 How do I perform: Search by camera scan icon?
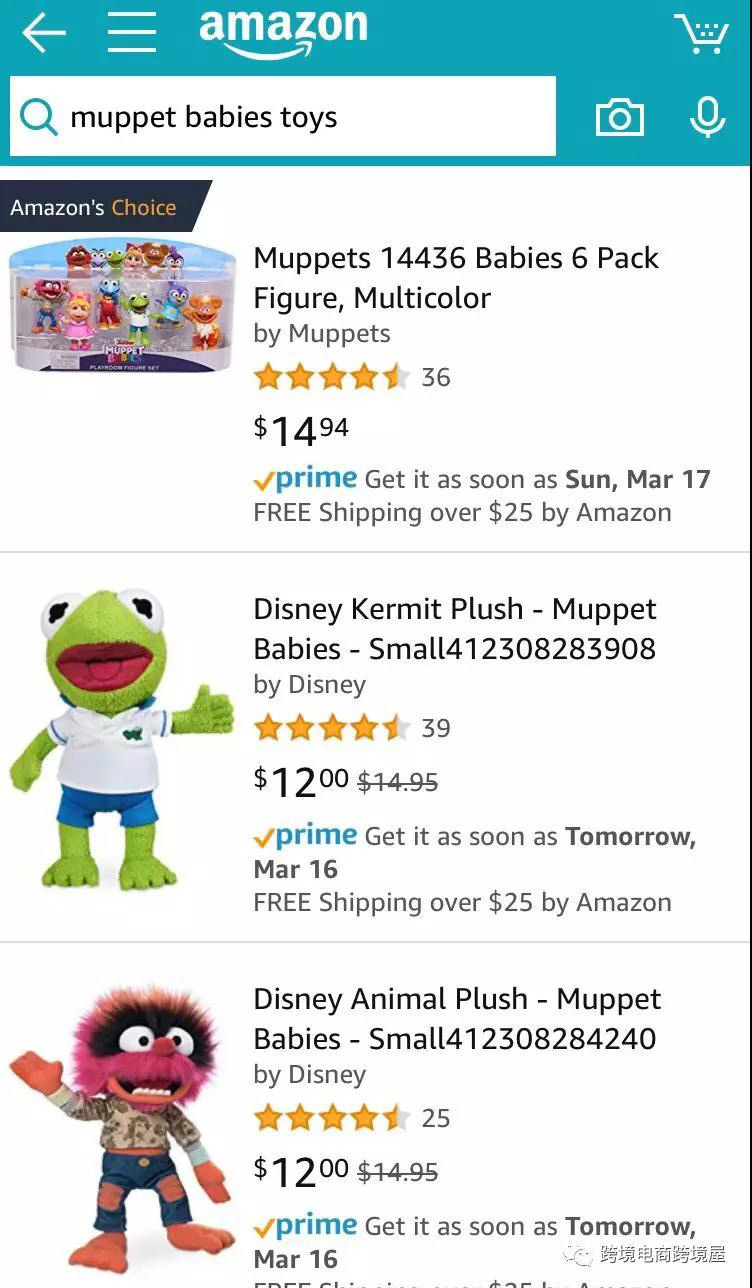[x=620, y=118]
